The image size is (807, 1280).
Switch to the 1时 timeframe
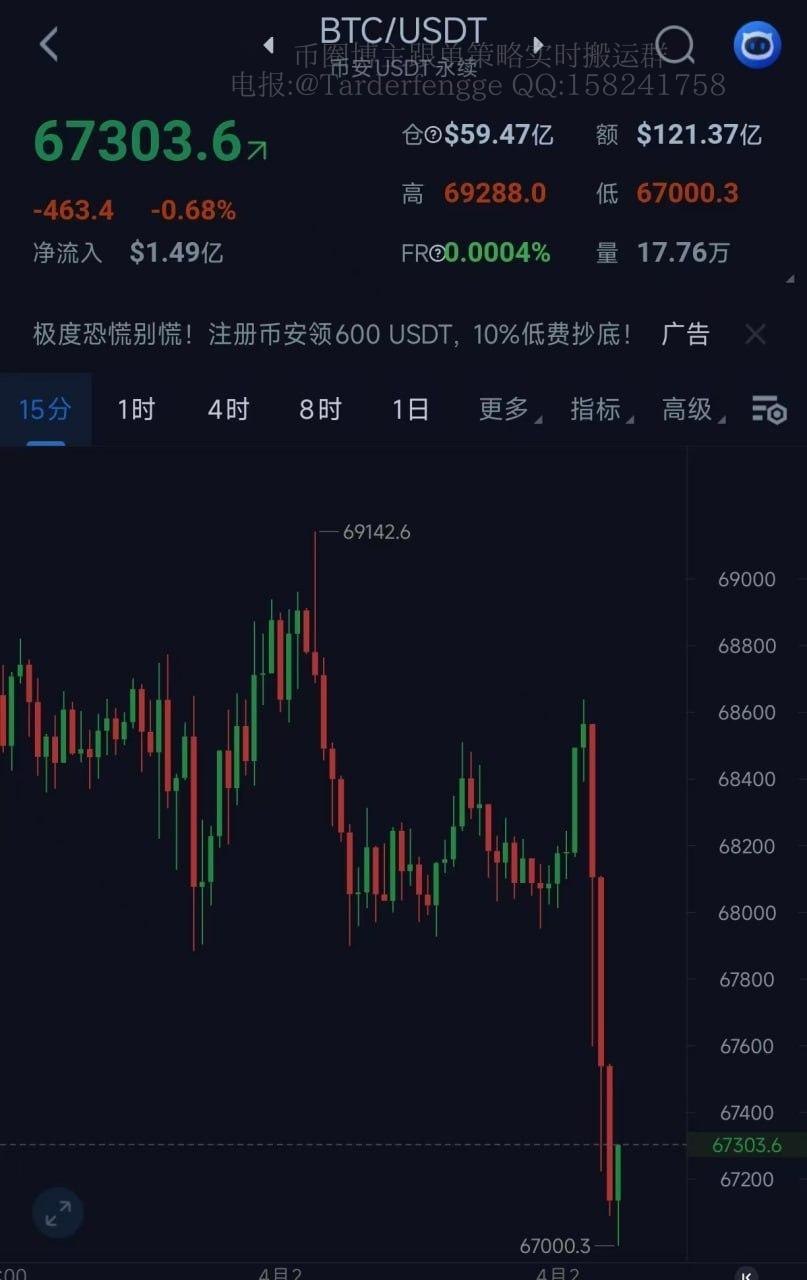pos(136,409)
